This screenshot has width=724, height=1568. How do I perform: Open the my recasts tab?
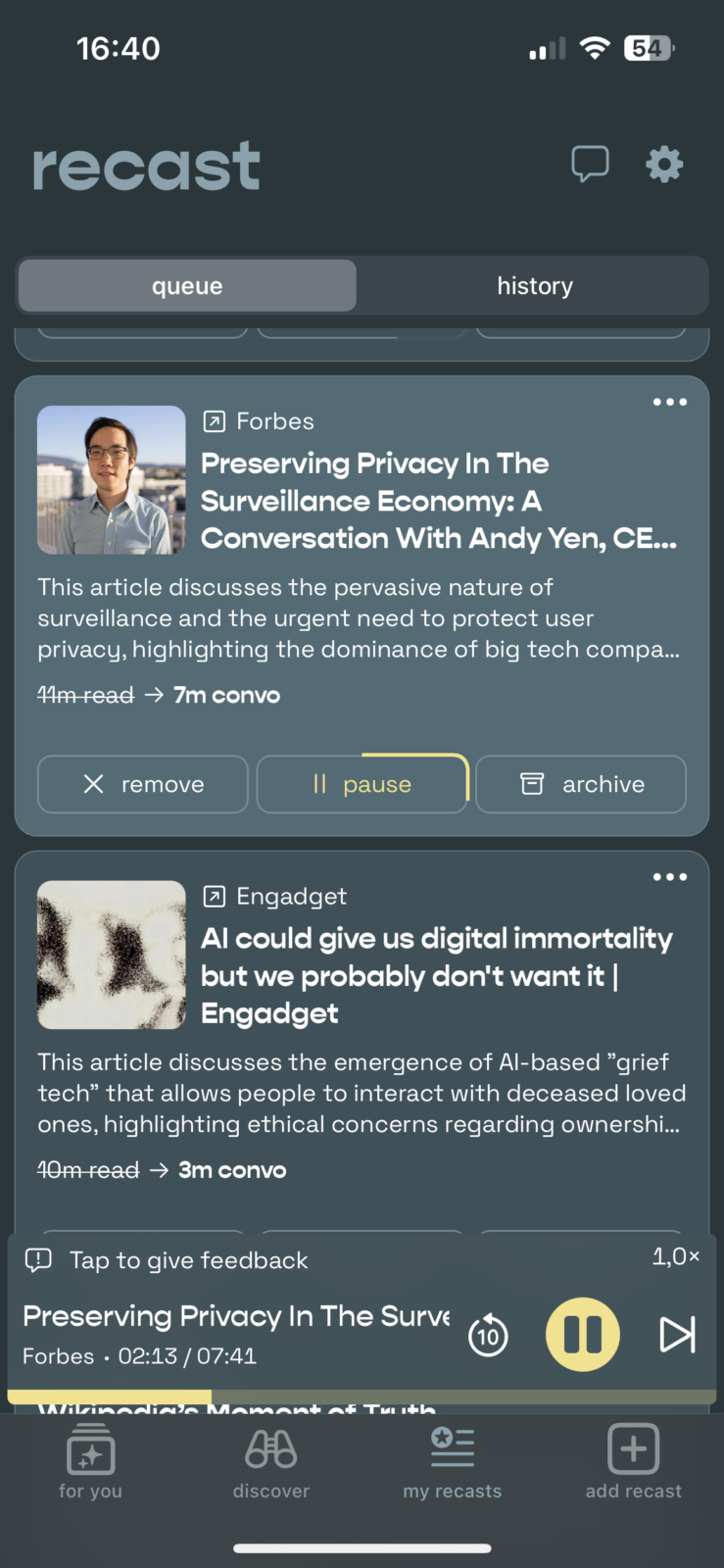pos(453,1464)
